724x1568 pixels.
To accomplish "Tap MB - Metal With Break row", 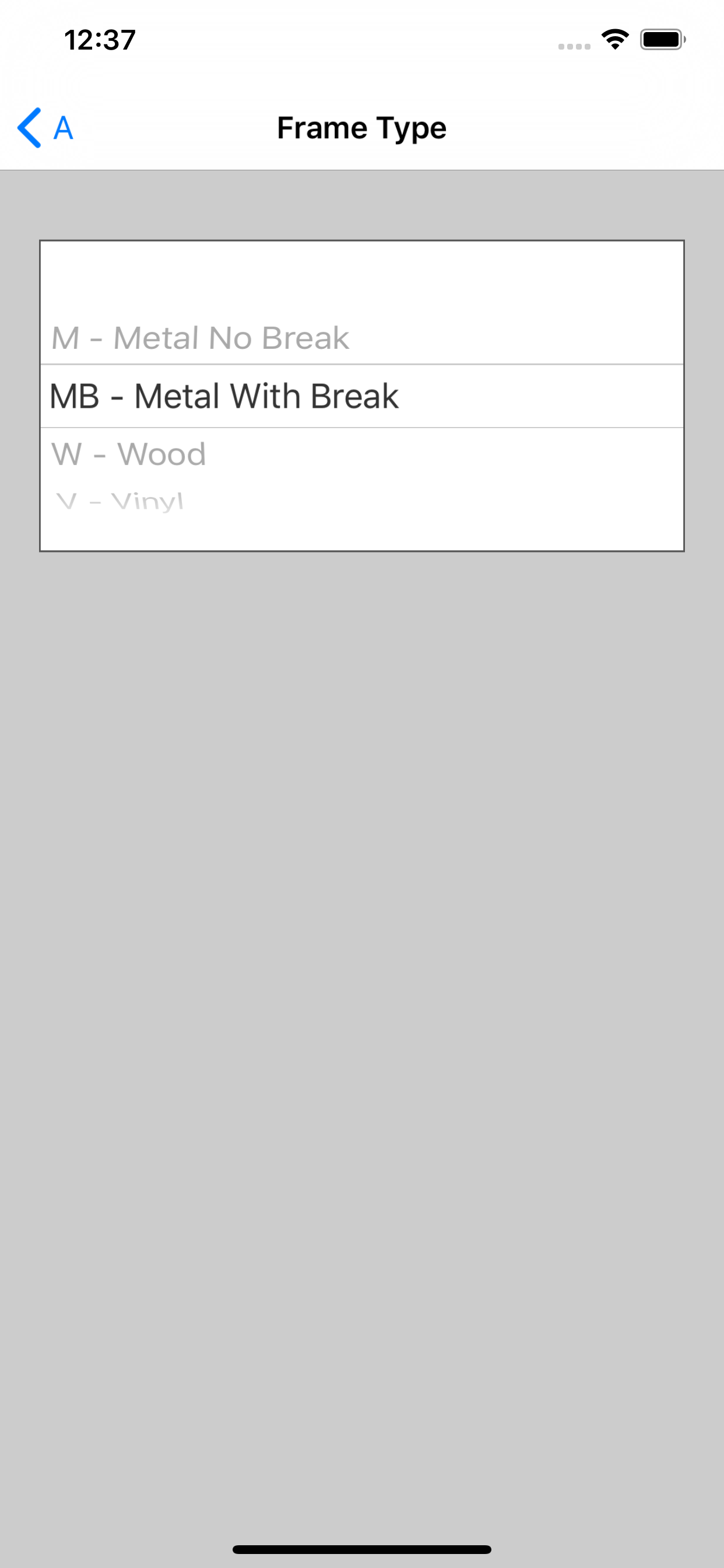I will [362, 396].
